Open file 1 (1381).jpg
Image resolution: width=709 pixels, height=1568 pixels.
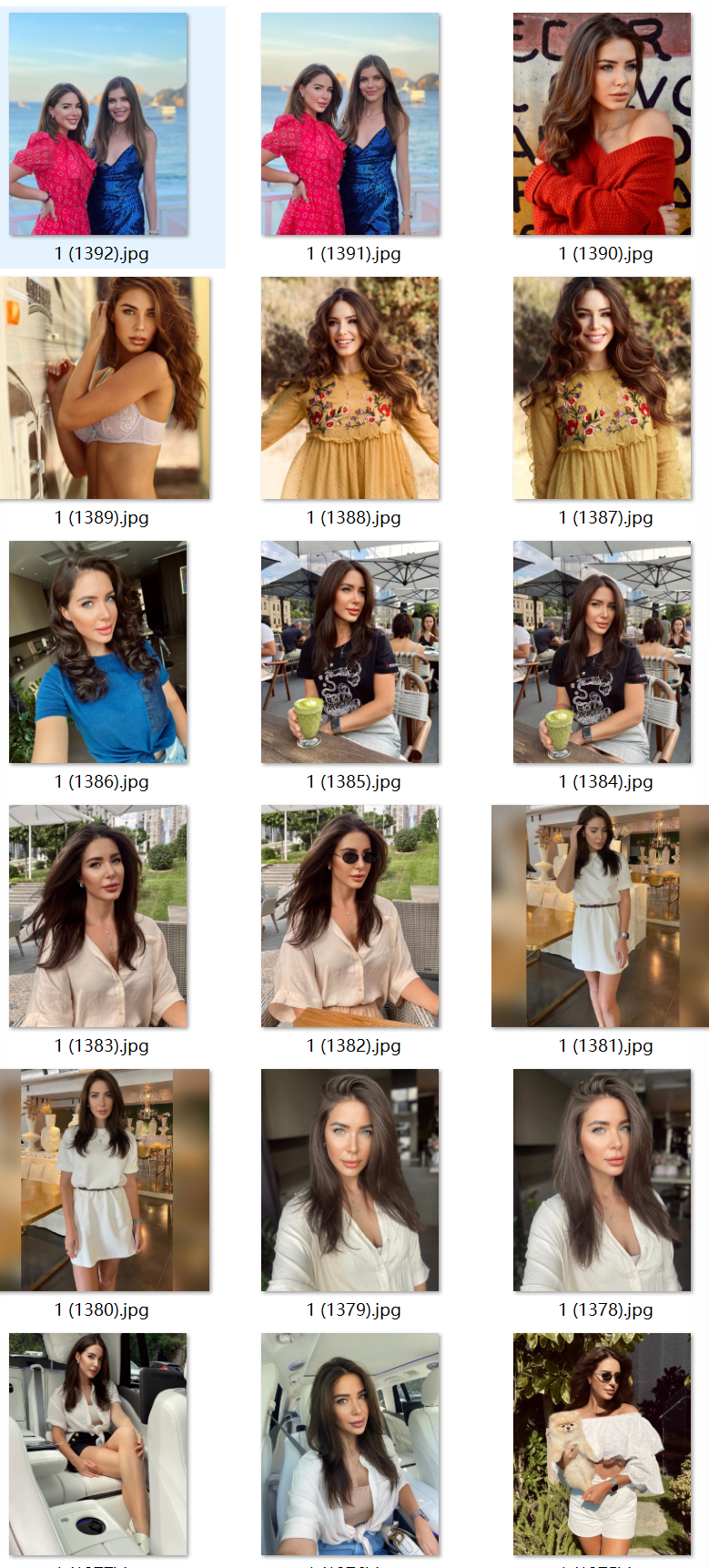coord(600,916)
